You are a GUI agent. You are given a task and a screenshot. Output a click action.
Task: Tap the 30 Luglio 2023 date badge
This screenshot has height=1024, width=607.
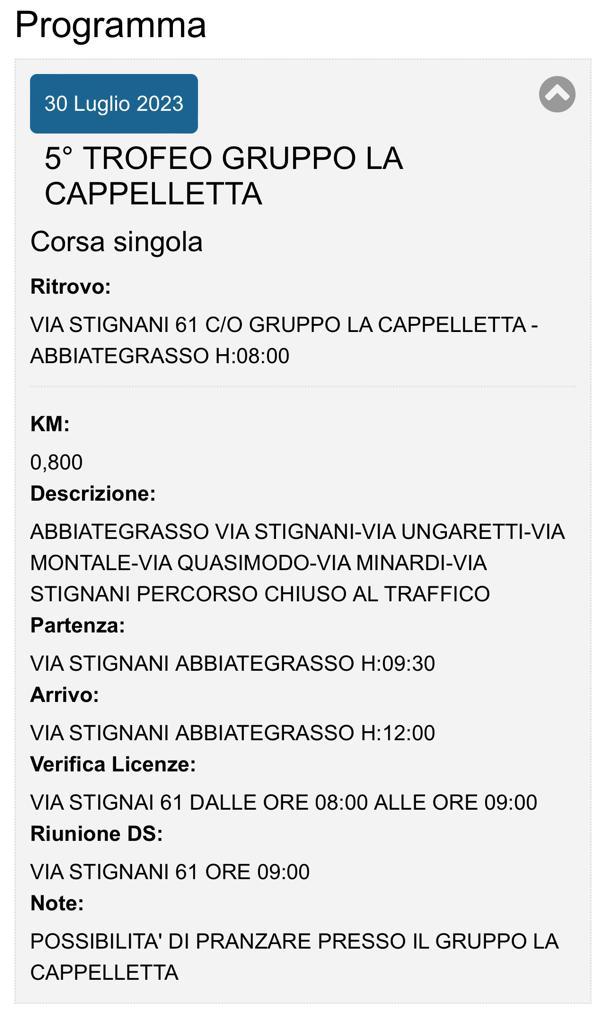click(114, 104)
